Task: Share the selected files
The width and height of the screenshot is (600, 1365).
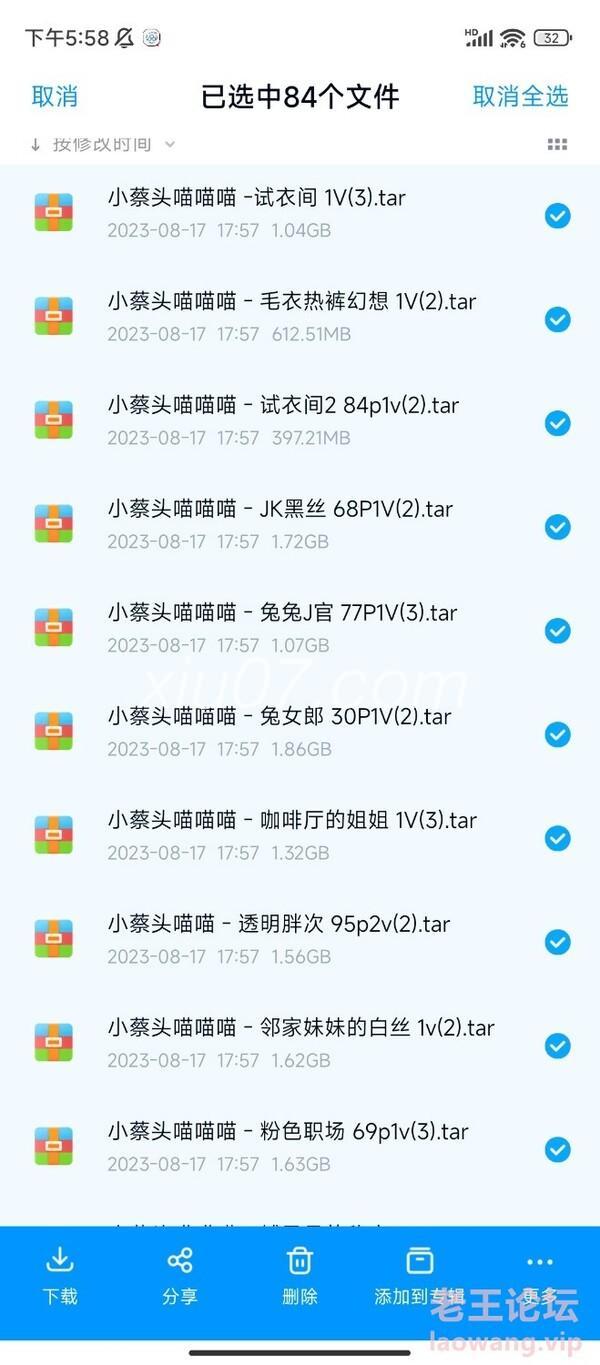Action: click(x=180, y=1276)
